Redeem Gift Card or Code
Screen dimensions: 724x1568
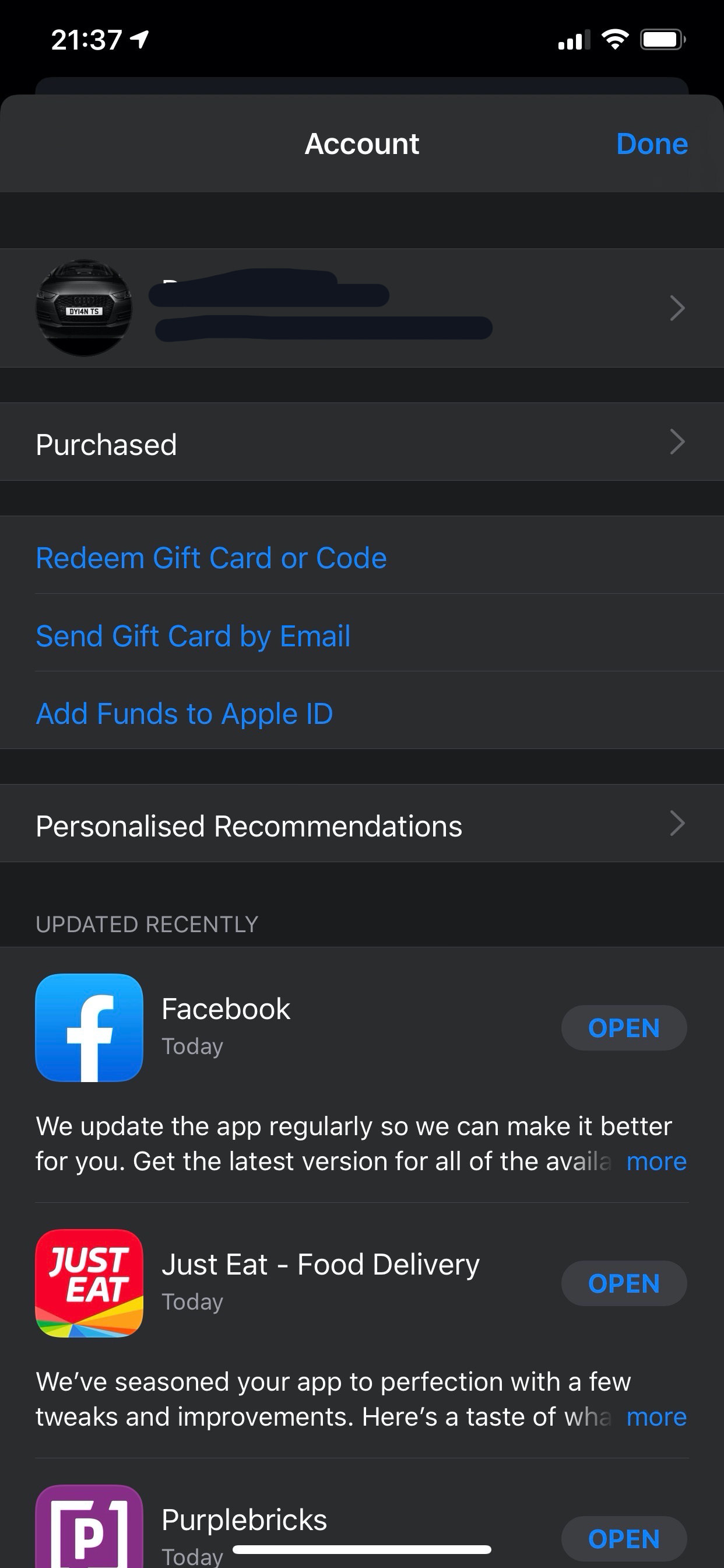point(211,558)
